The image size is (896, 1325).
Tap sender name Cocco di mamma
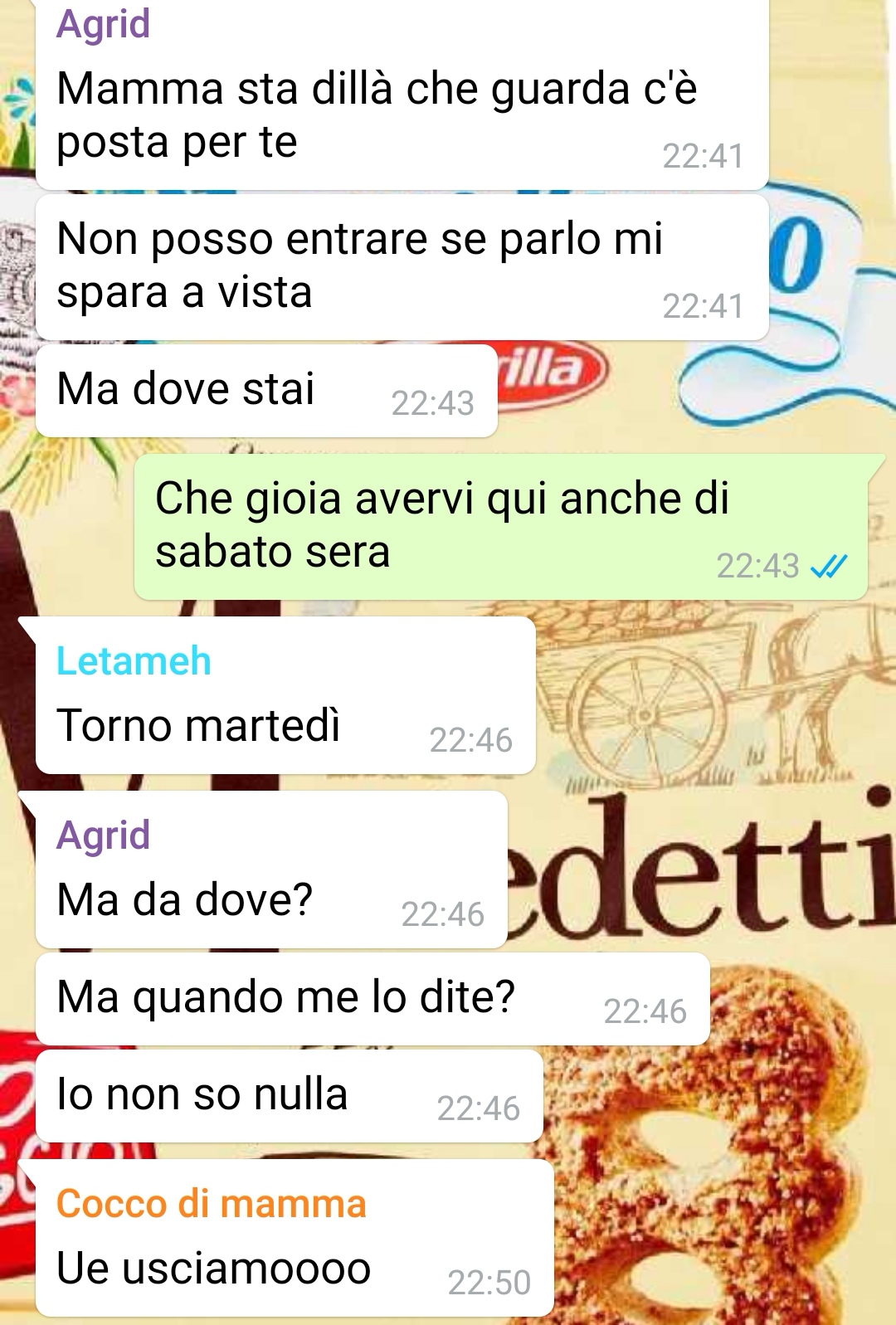(211, 1204)
